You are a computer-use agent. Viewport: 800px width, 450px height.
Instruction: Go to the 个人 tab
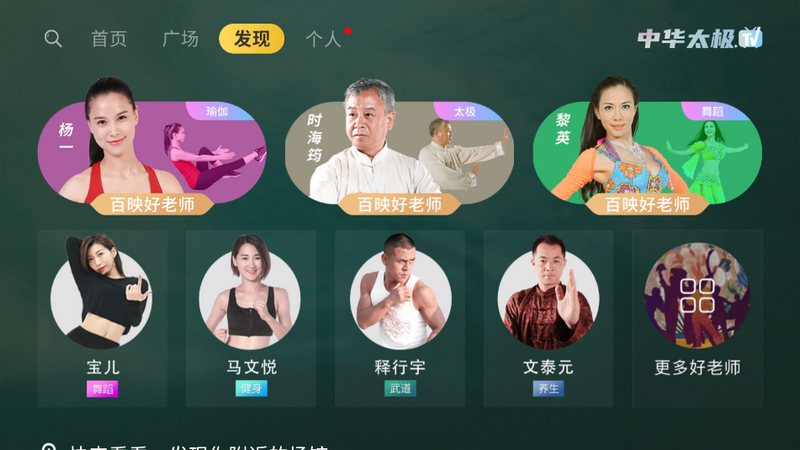pos(323,39)
